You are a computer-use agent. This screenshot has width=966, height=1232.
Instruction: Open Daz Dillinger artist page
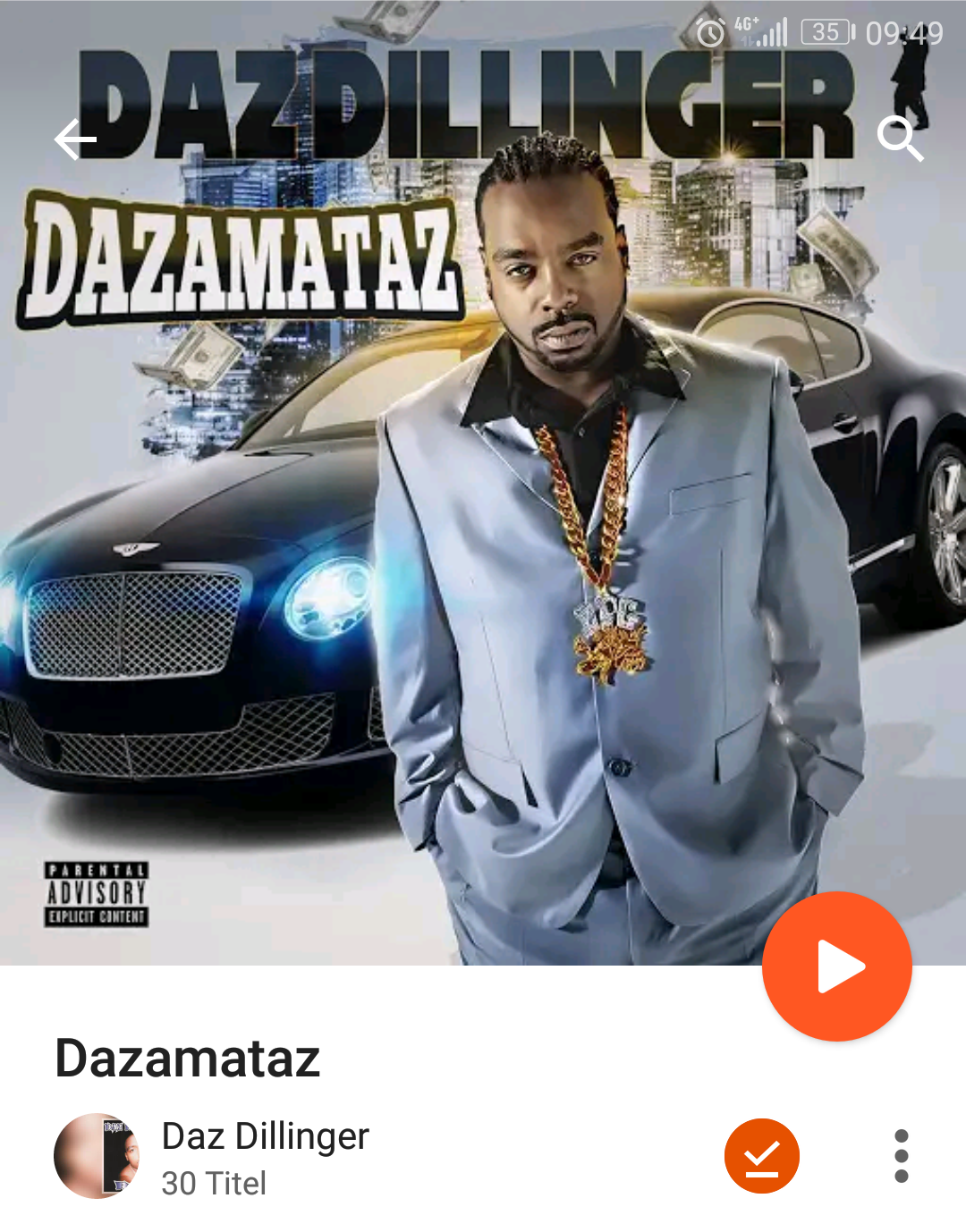click(265, 1136)
